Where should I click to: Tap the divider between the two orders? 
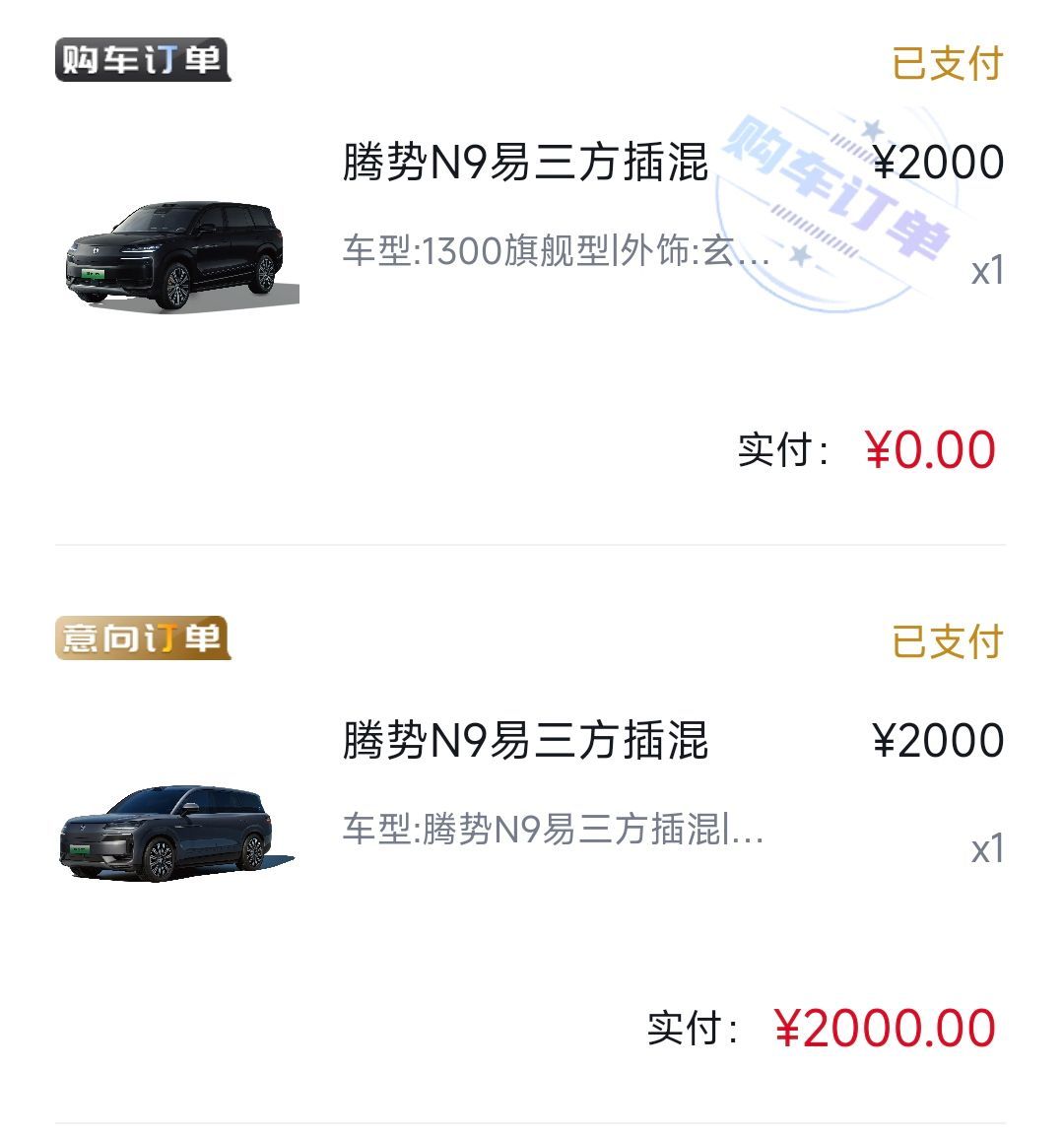[532, 543]
